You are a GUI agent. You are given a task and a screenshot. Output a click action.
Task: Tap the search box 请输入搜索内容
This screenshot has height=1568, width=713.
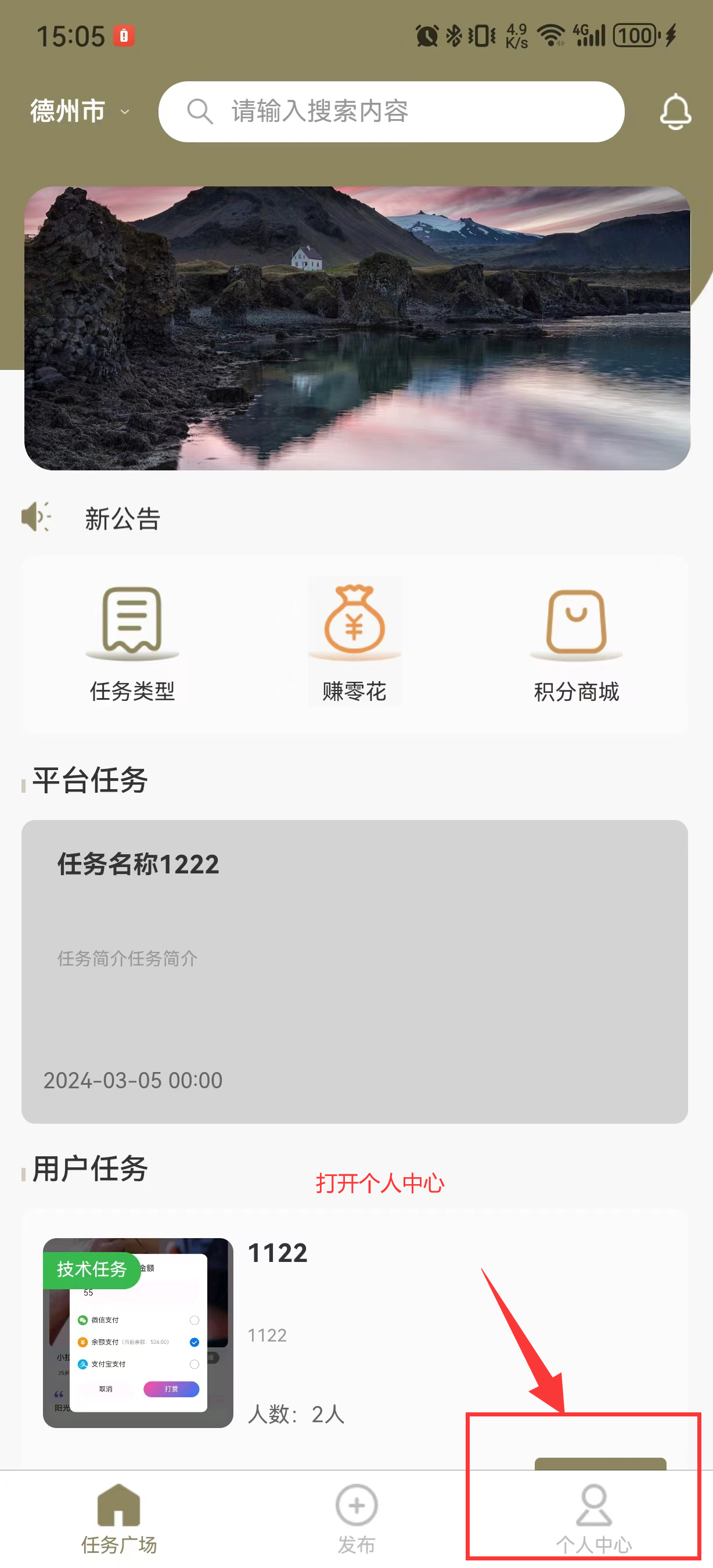391,112
